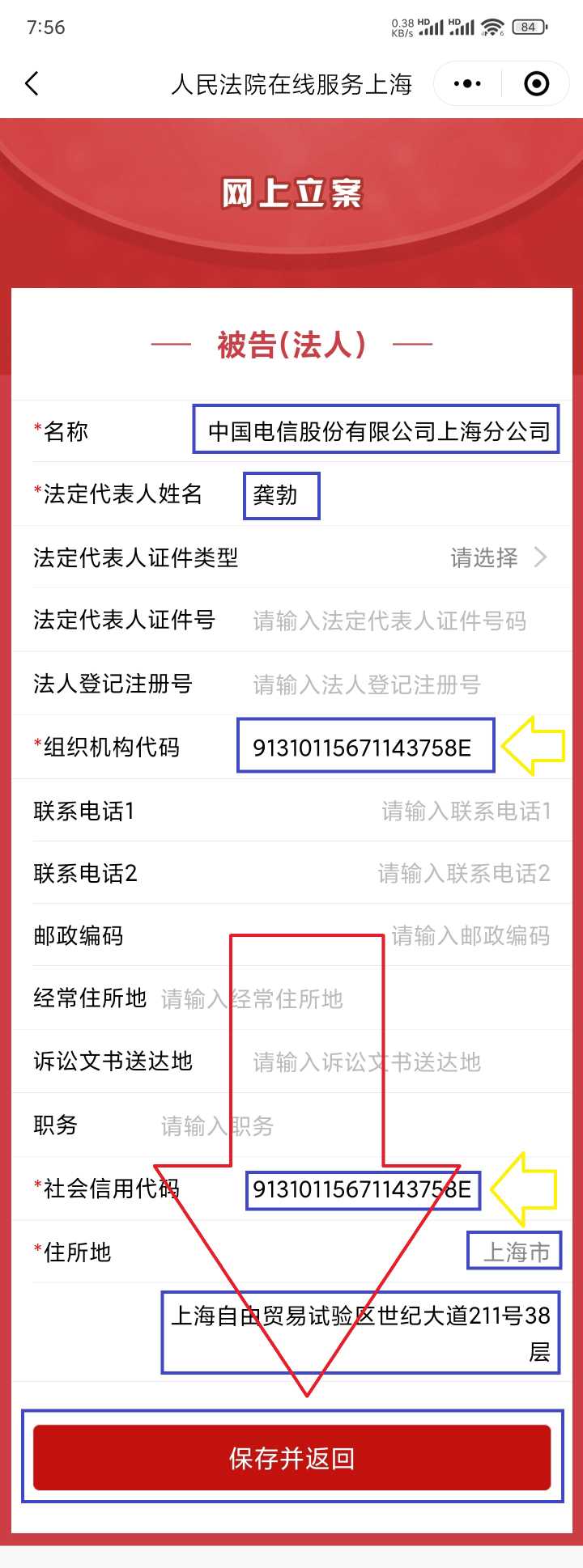Open the mini program more-options menu
Viewport: 583px width, 1568px height.
tap(467, 83)
